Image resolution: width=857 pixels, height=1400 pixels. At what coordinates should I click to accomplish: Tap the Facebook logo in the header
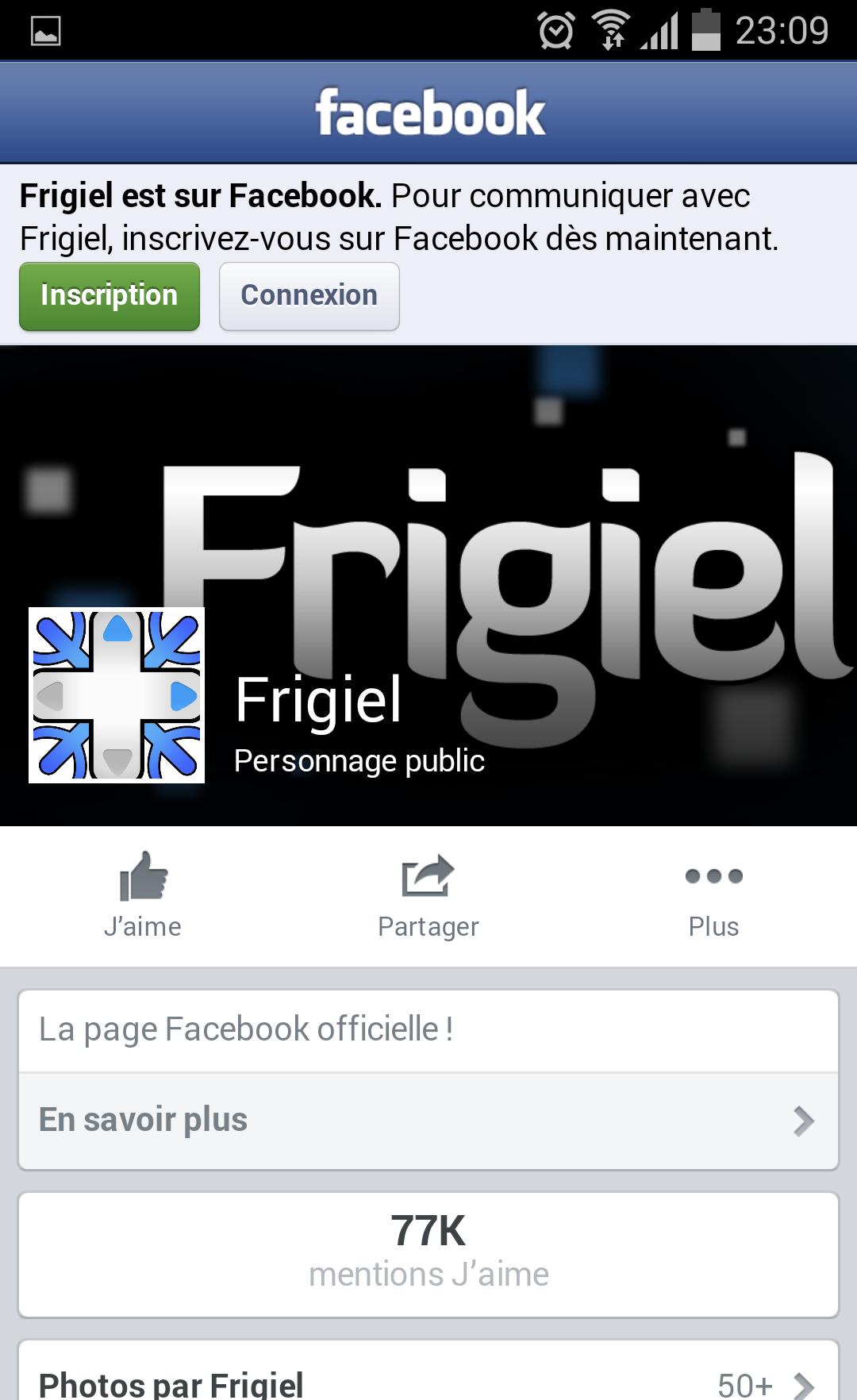(x=428, y=113)
